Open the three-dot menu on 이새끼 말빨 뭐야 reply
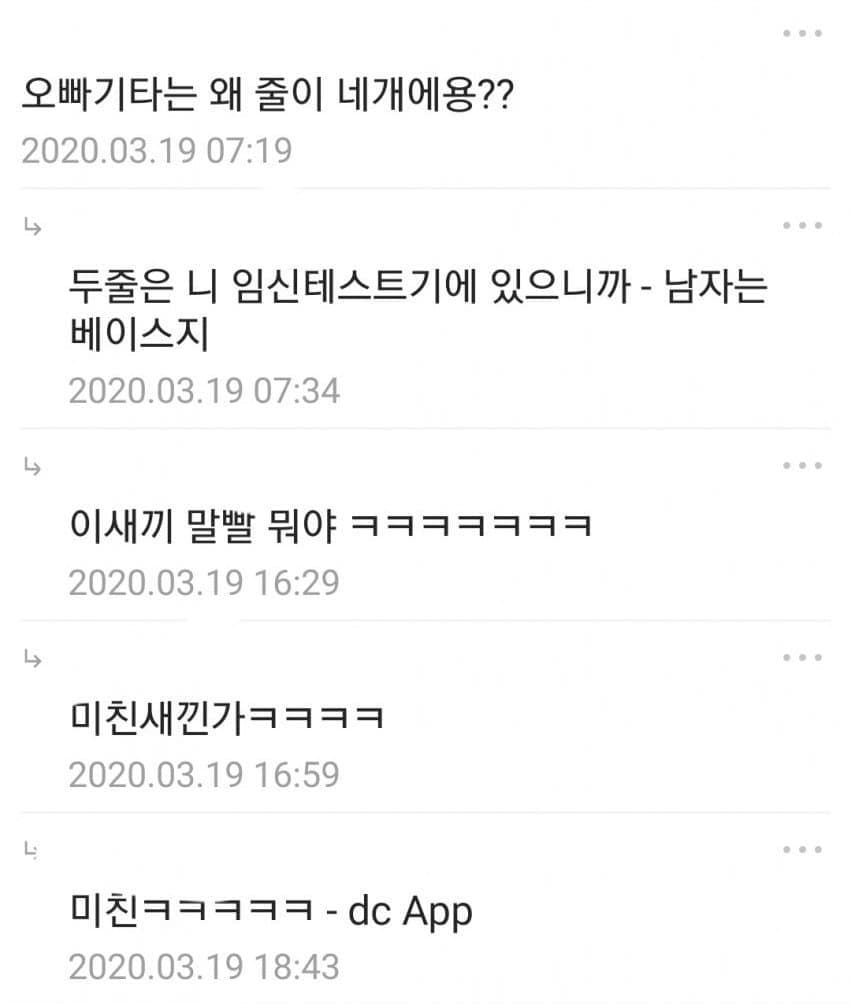The image size is (850, 1004). tap(801, 466)
